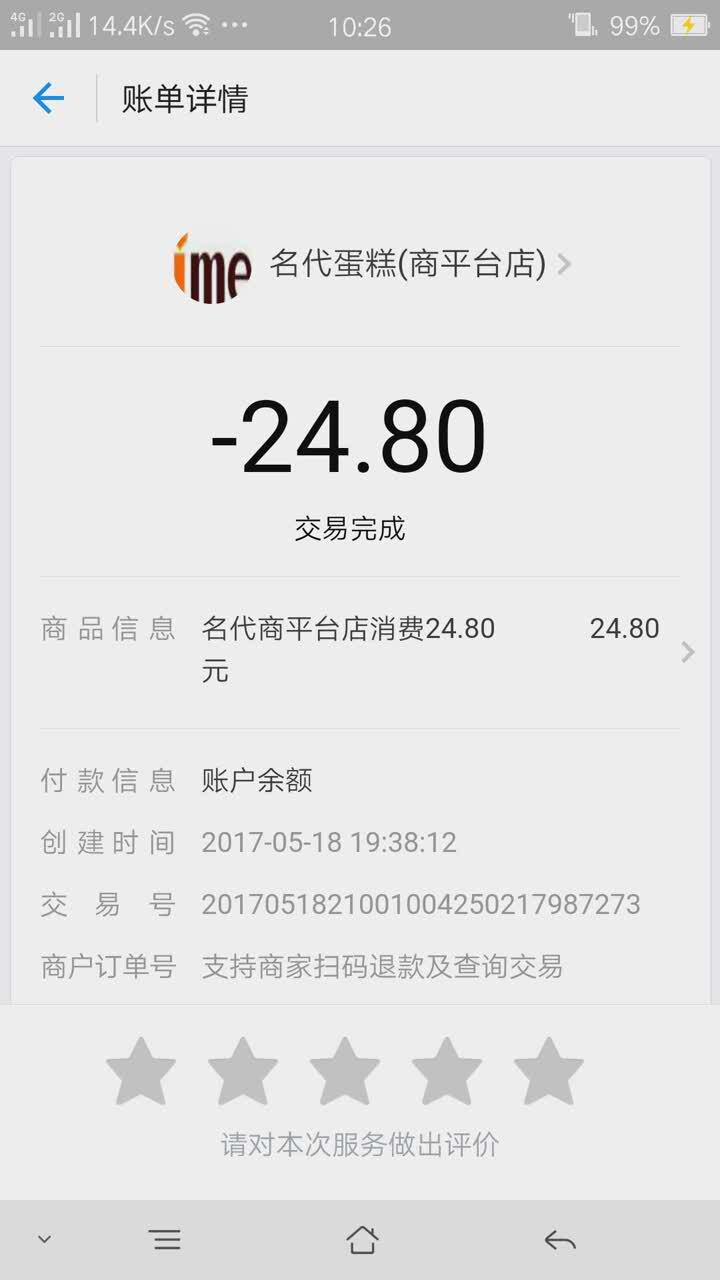
Task: Open the 商品信息 row details
Action: [360, 651]
